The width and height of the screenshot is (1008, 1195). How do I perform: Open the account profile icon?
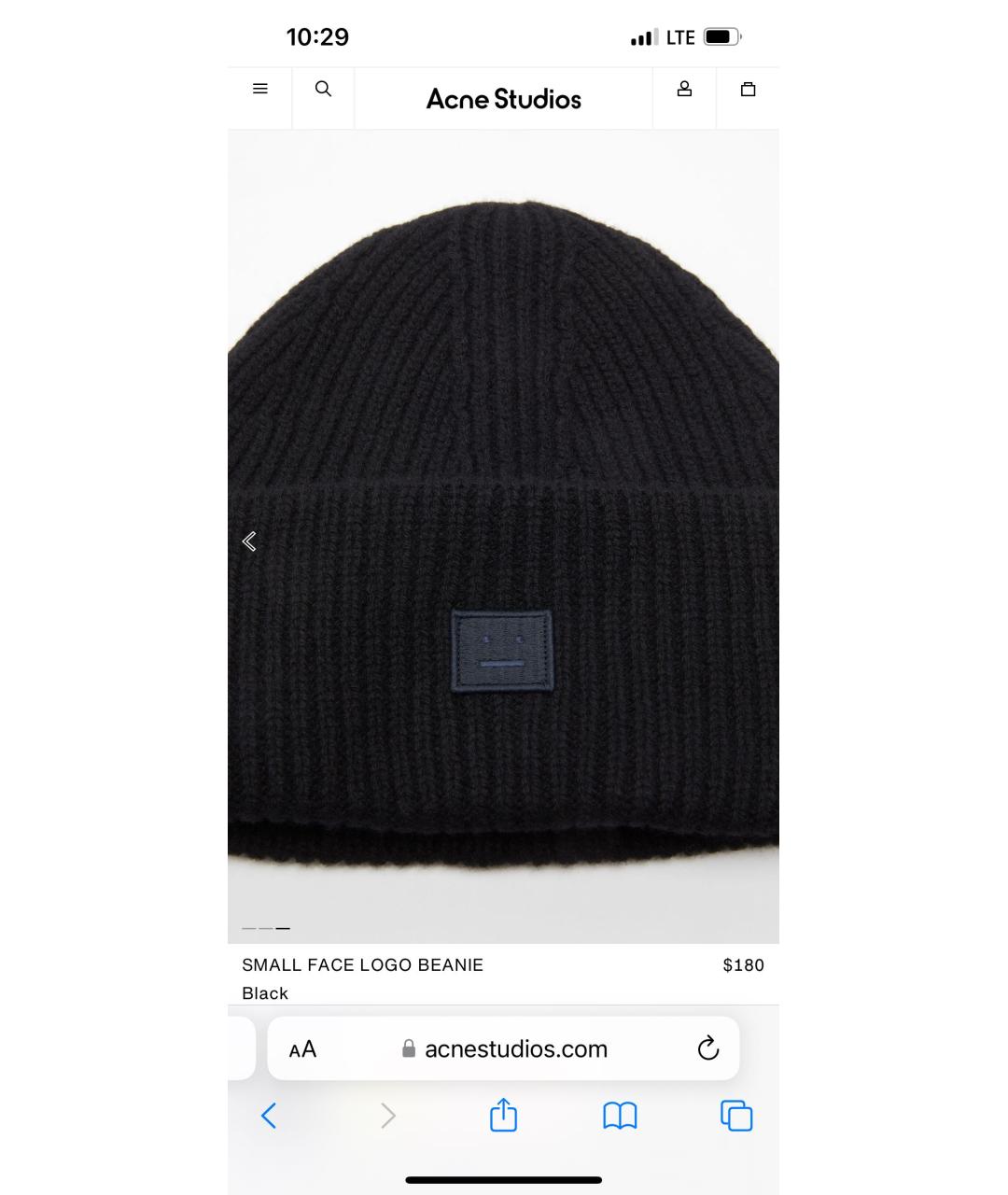click(684, 90)
